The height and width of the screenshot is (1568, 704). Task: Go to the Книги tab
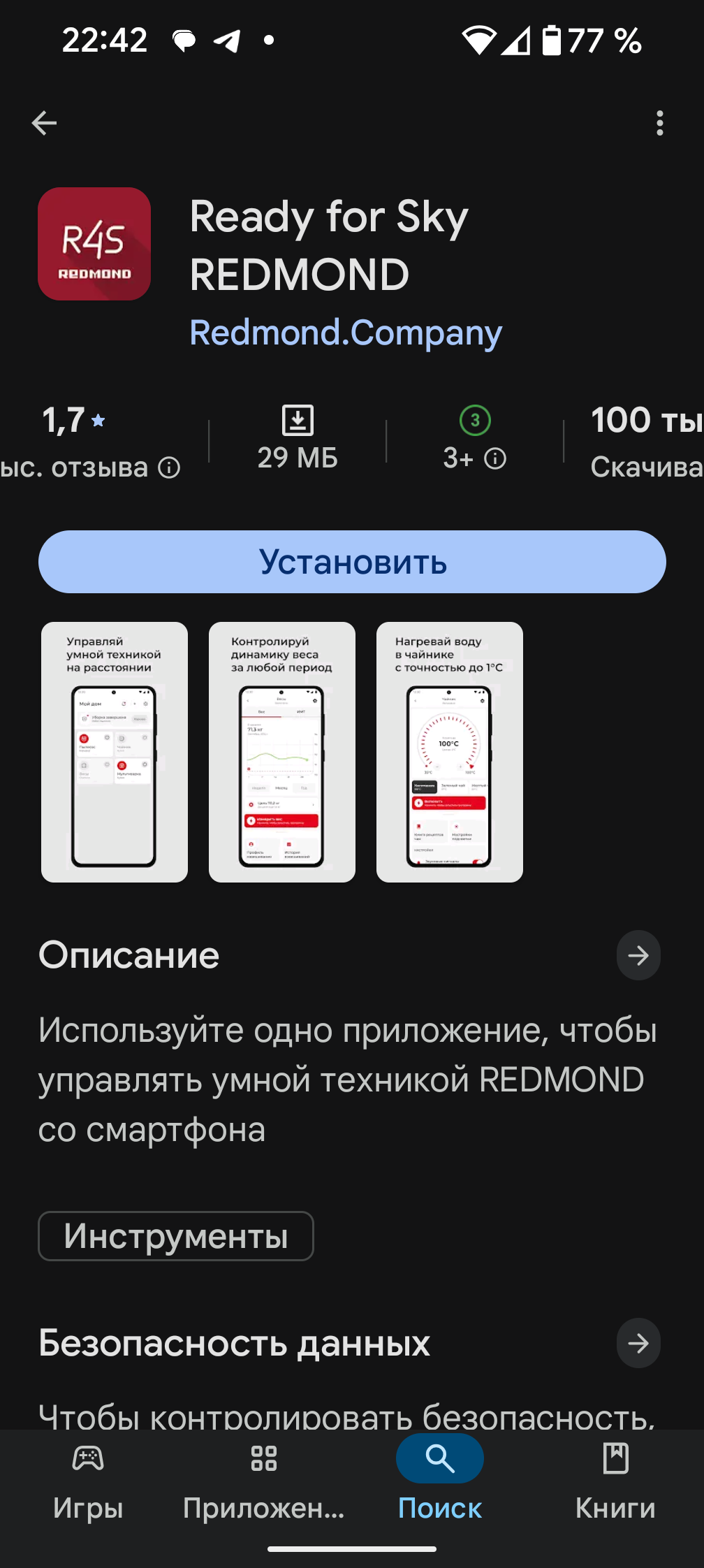[615, 1476]
